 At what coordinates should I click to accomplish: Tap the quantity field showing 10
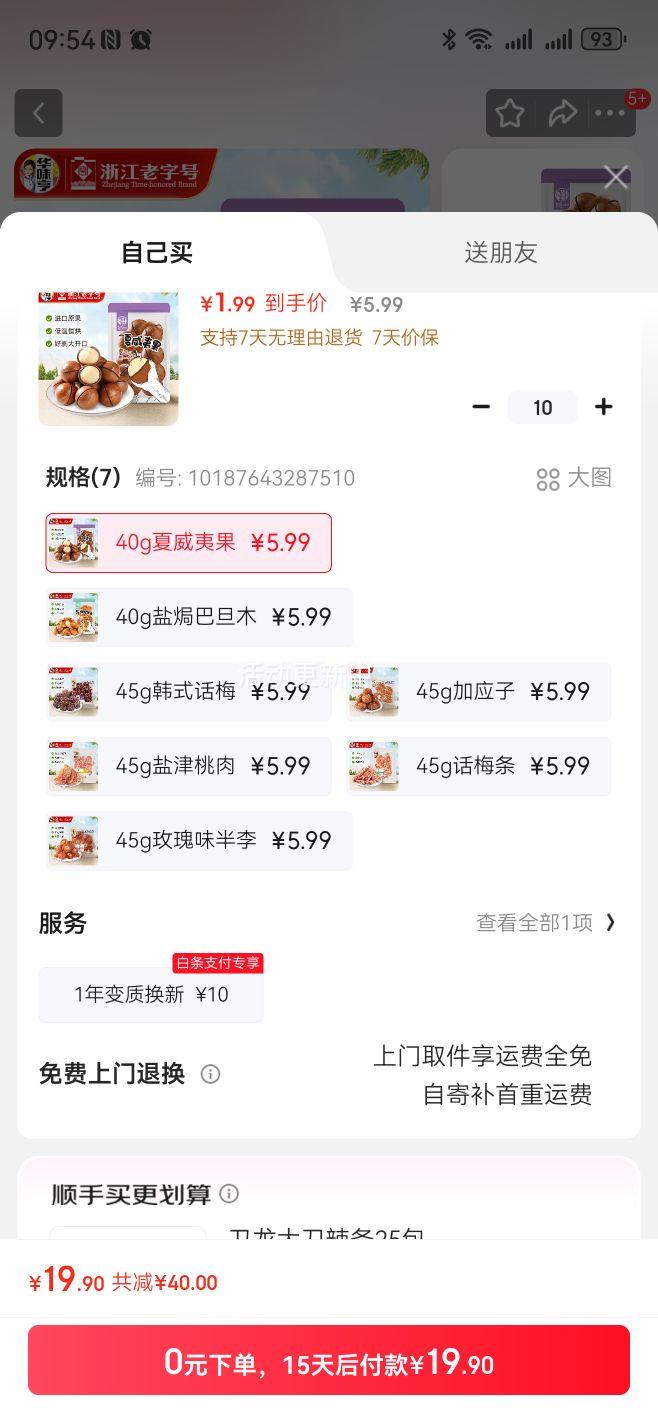(542, 407)
